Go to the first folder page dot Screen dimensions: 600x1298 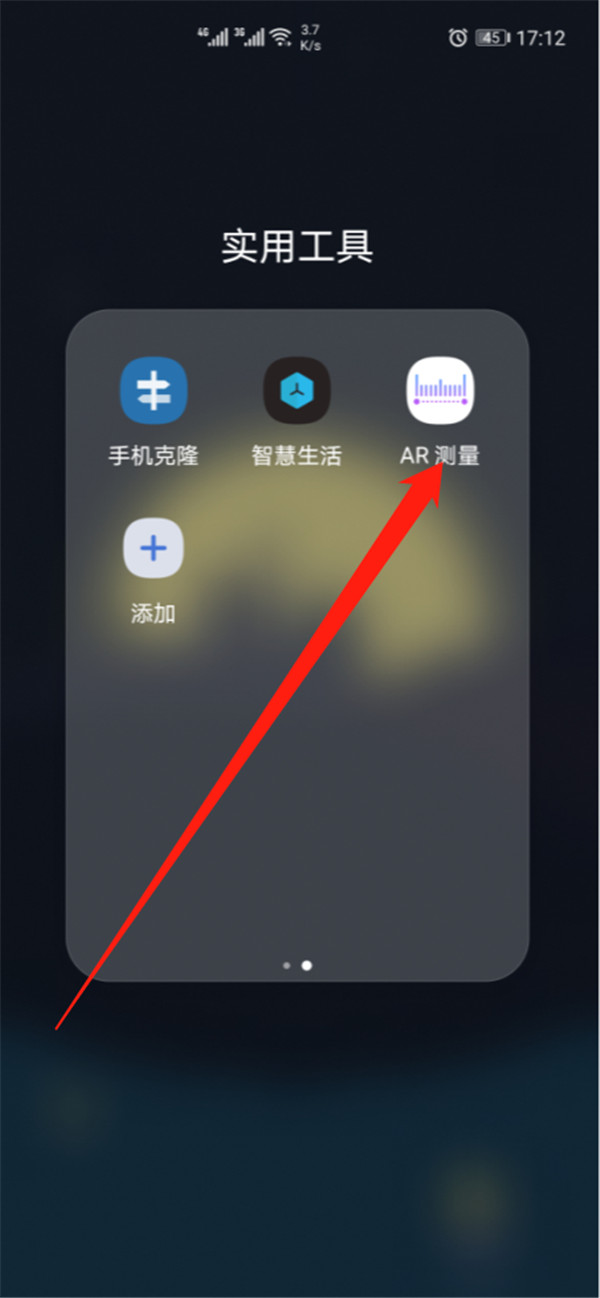click(x=287, y=966)
